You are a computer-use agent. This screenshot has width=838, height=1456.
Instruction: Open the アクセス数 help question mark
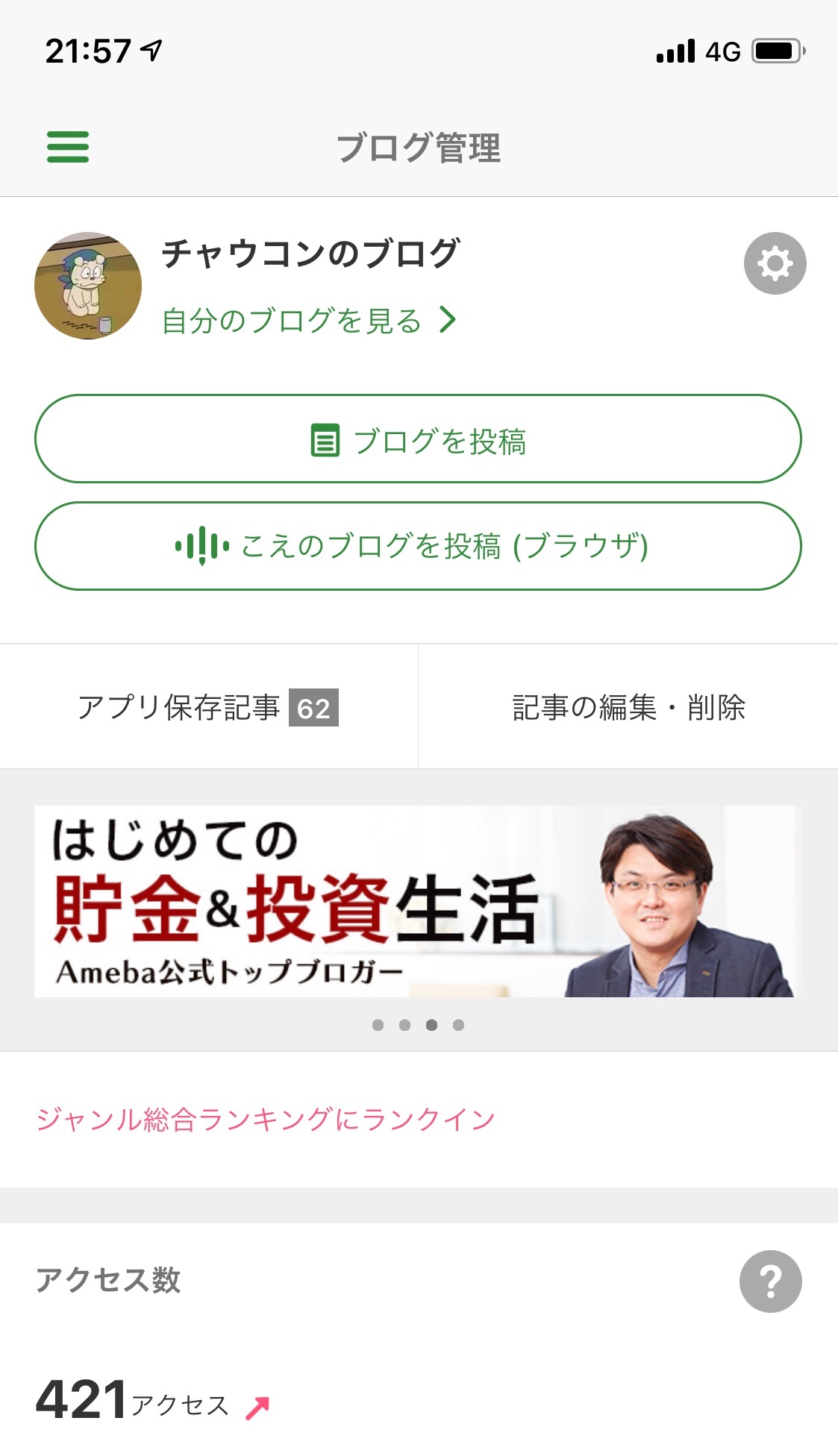point(770,1281)
